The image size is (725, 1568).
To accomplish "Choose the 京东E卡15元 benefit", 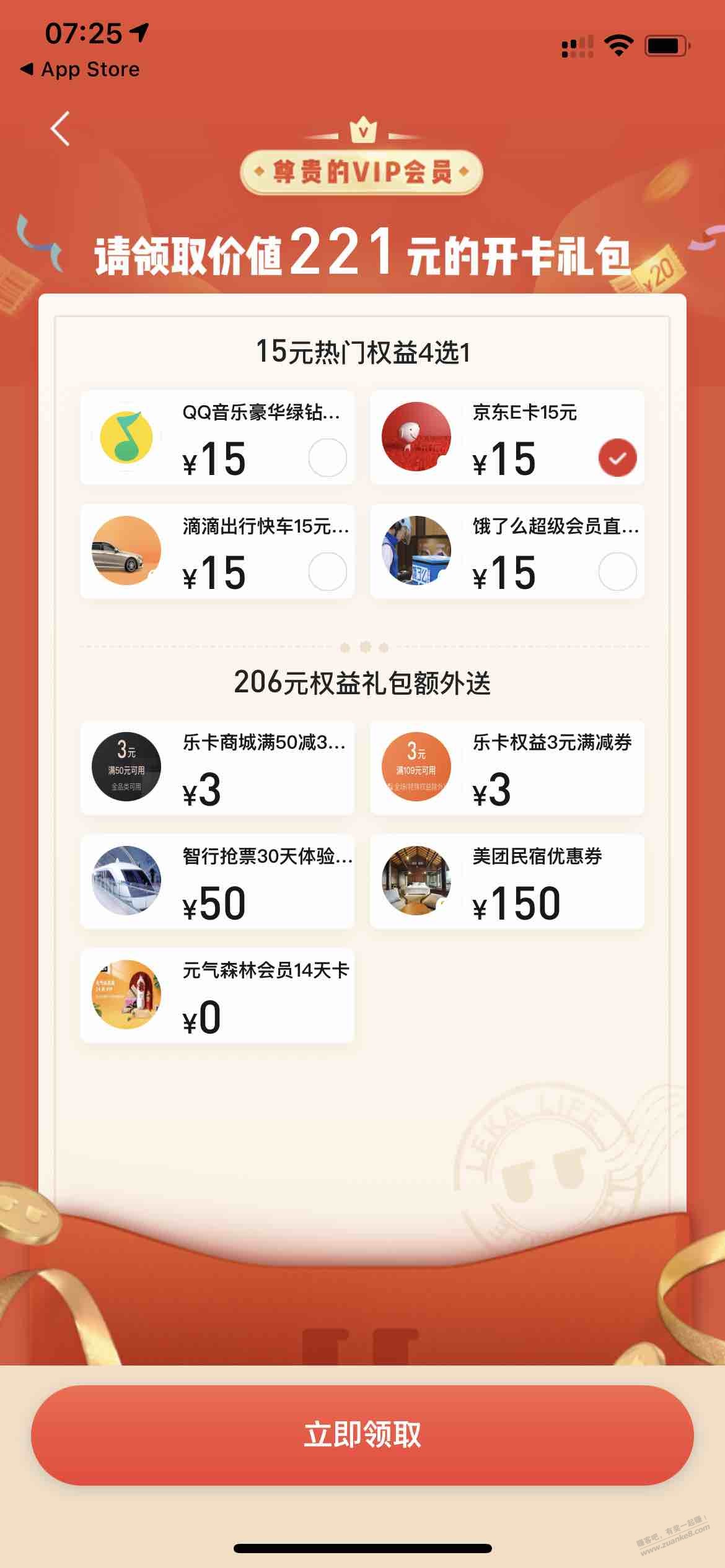I will pos(617,458).
